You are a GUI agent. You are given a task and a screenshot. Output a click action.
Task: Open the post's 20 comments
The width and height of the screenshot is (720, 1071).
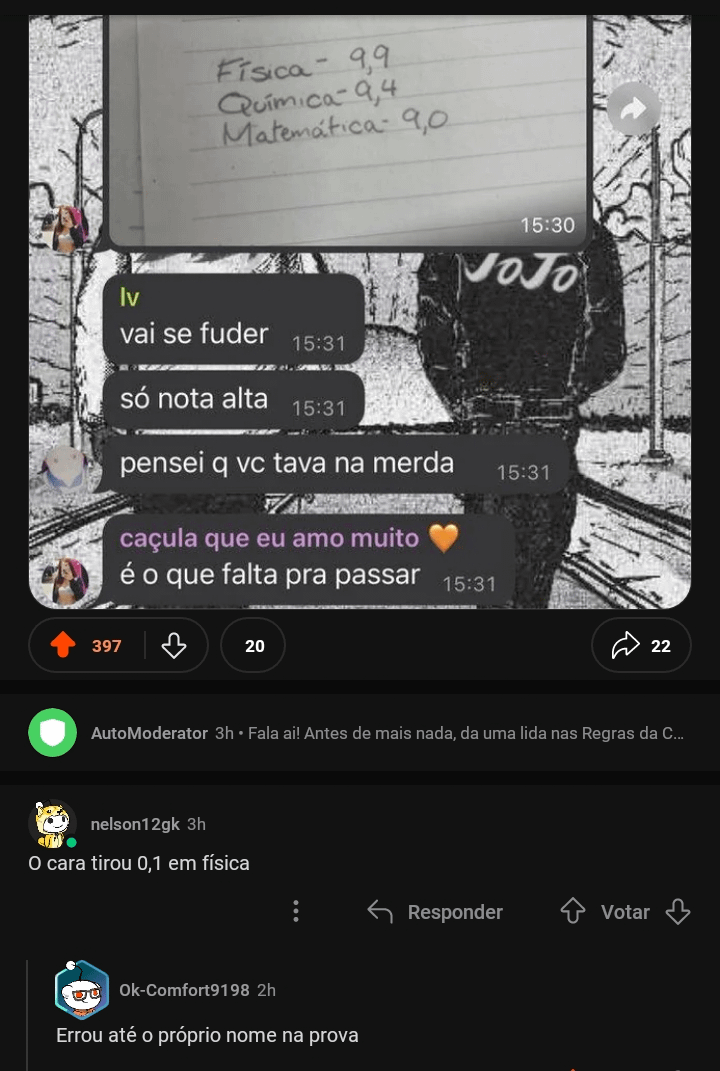coord(254,646)
